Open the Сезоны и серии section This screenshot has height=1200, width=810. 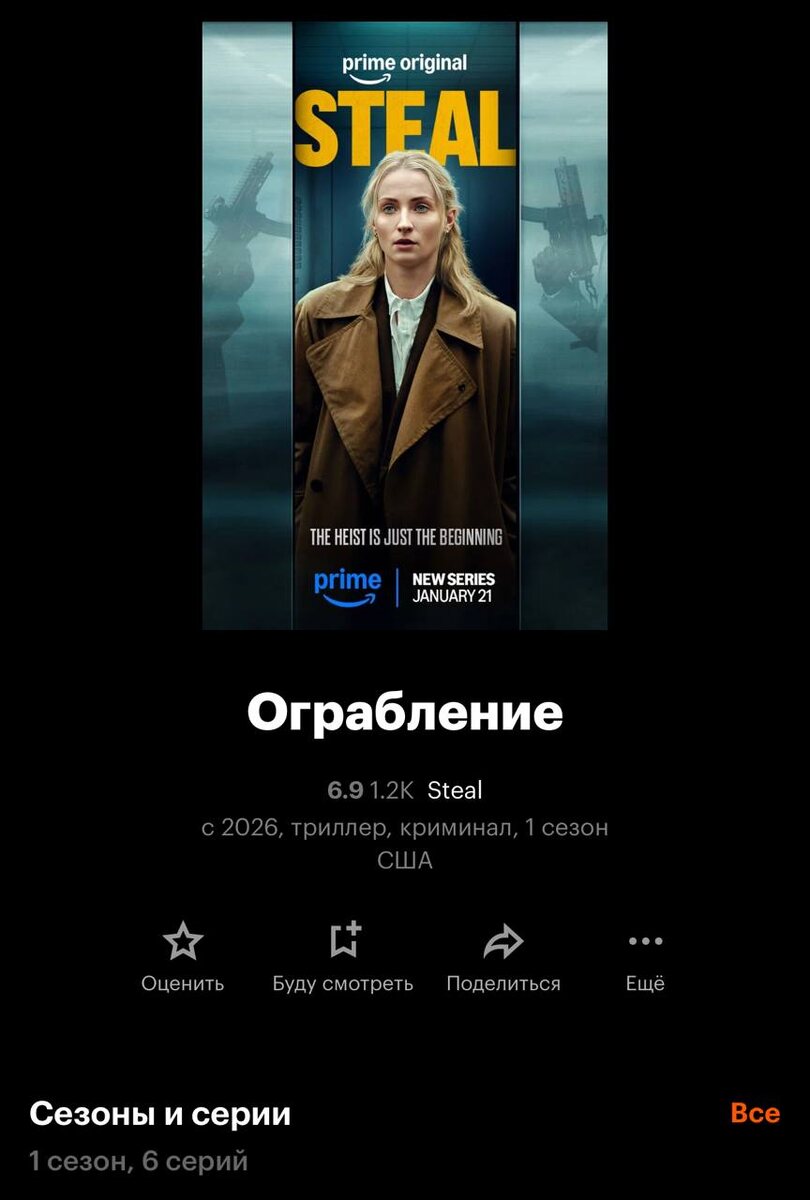pyautogui.click(x=160, y=1113)
